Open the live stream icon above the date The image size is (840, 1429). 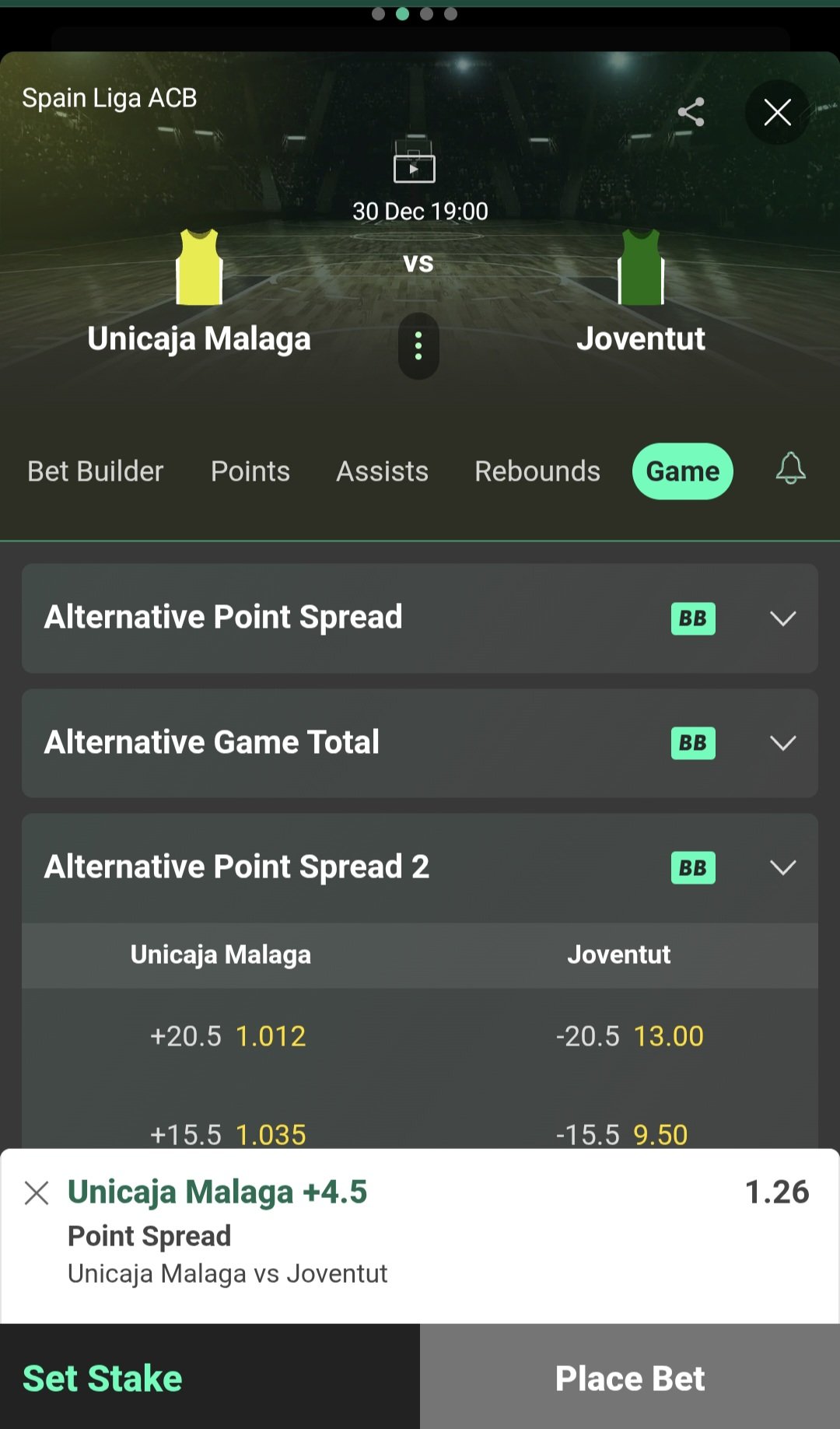click(x=414, y=162)
